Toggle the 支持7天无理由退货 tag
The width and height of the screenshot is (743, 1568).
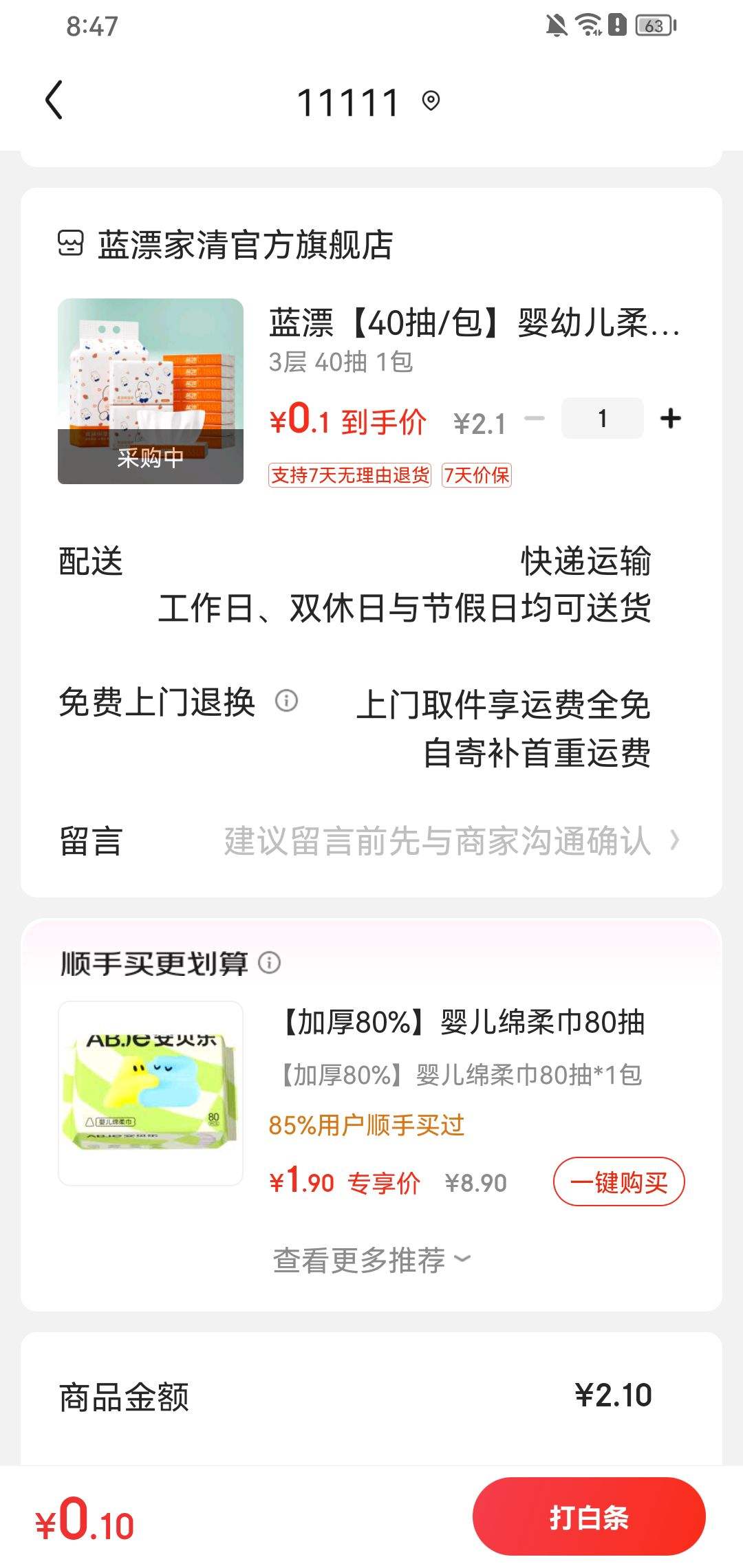click(x=350, y=475)
